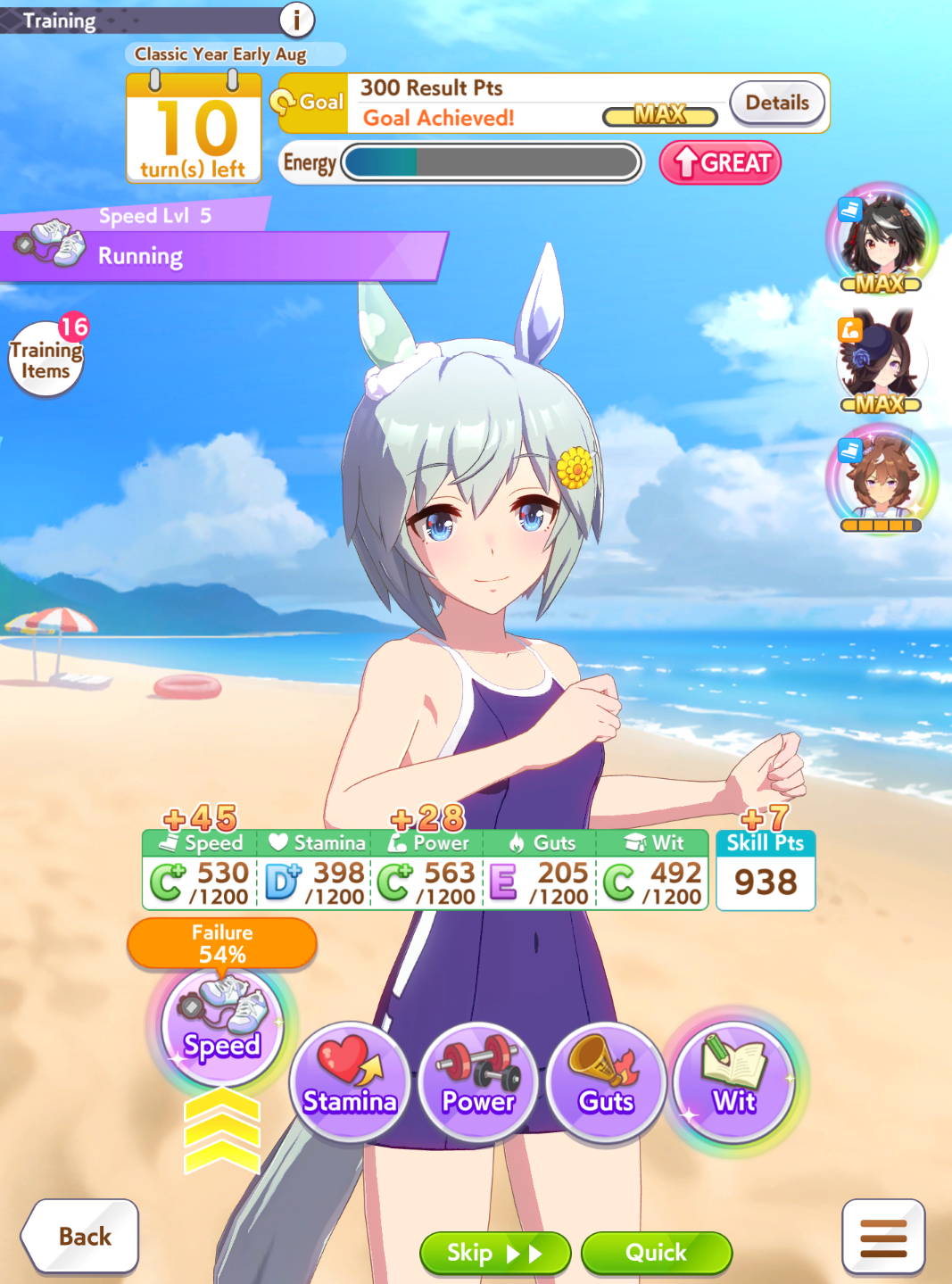
Task: View goal Details
Action: [x=777, y=104]
